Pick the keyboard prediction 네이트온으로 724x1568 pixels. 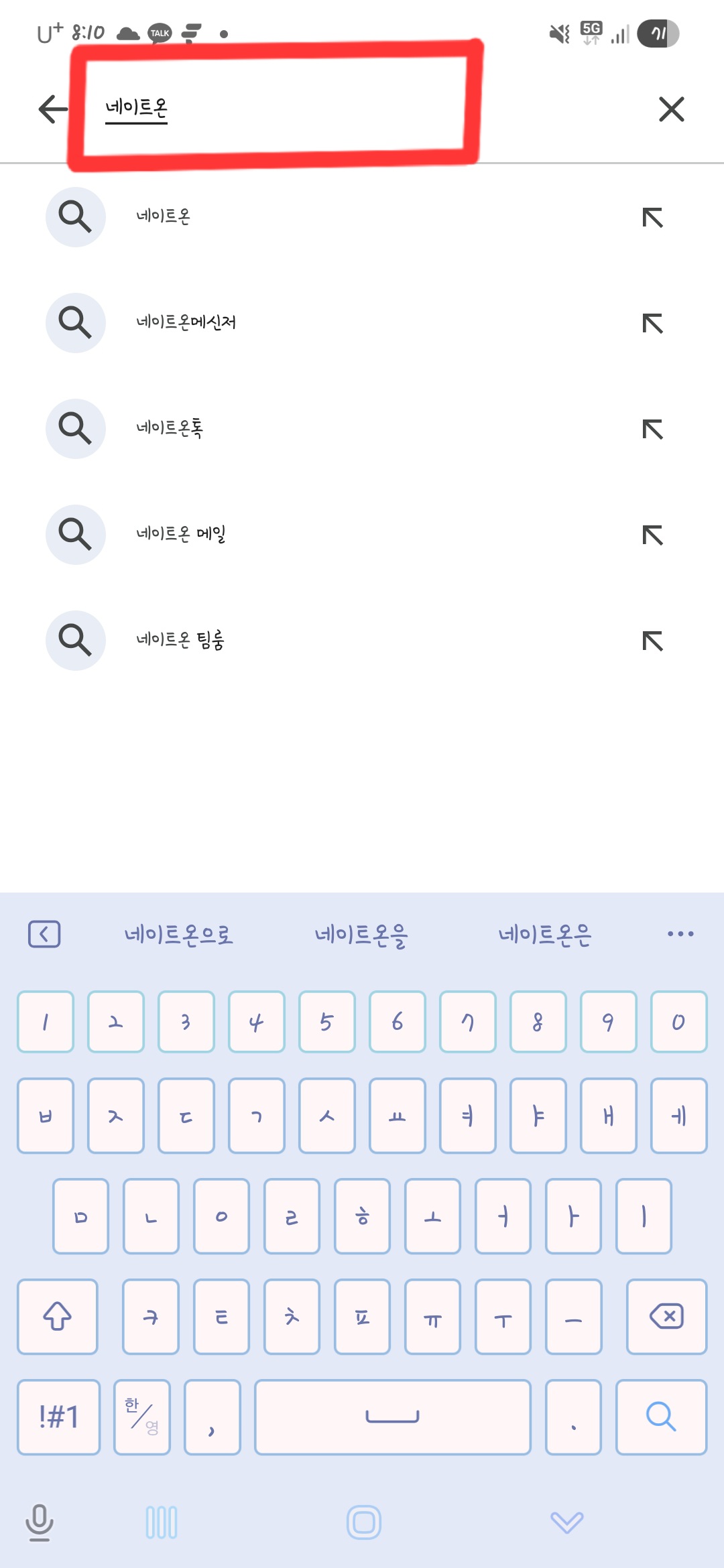(x=178, y=934)
